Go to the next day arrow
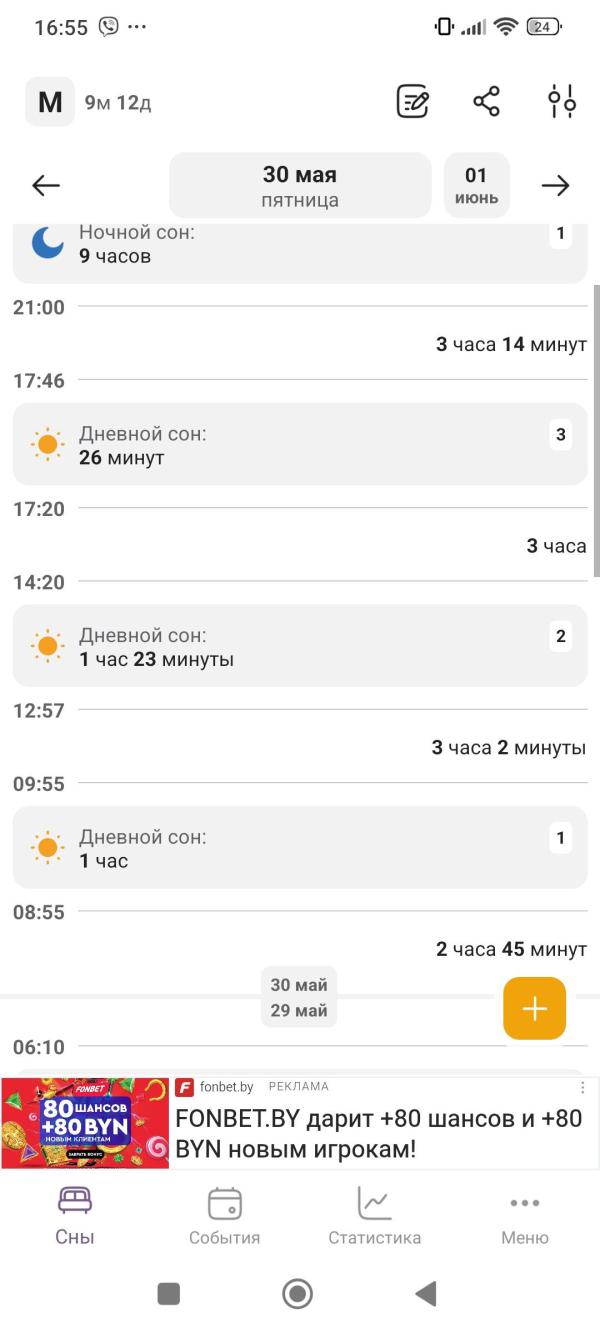The width and height of the screenshot is (600, 1332). coord(555,185)
